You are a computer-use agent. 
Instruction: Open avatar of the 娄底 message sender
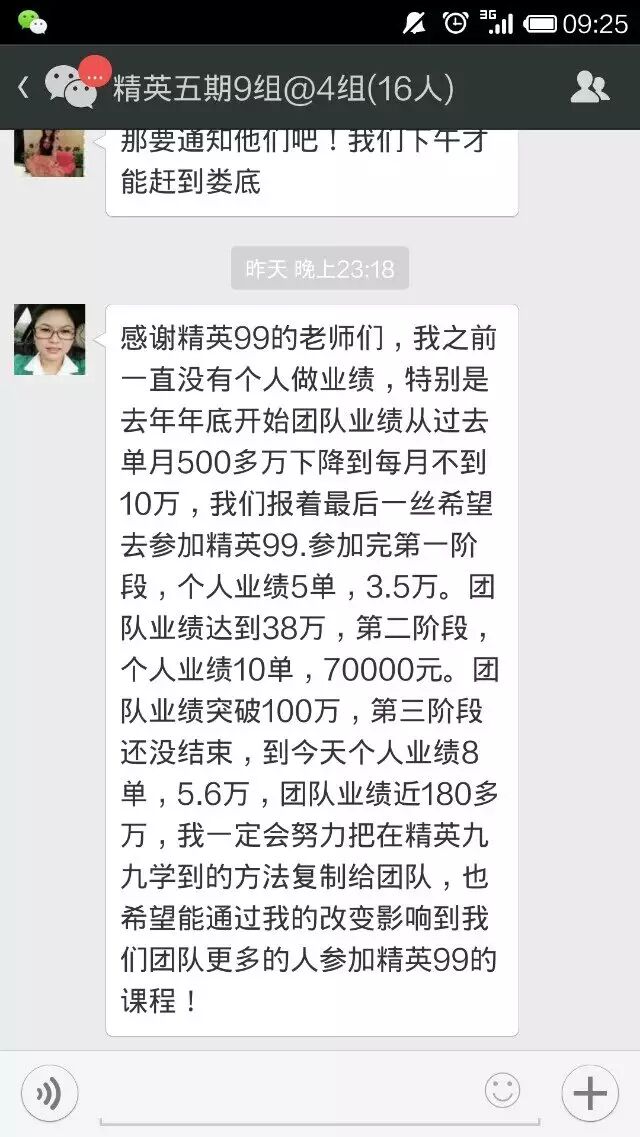coord(49,152)
